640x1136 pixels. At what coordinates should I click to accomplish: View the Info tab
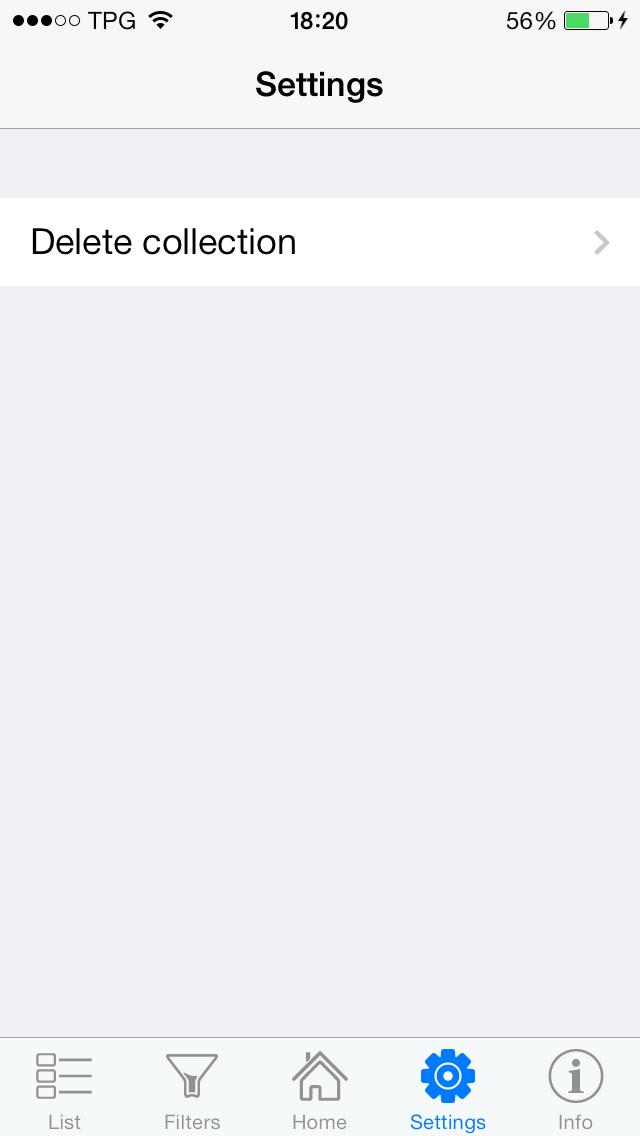click(x=576, y=1088)
